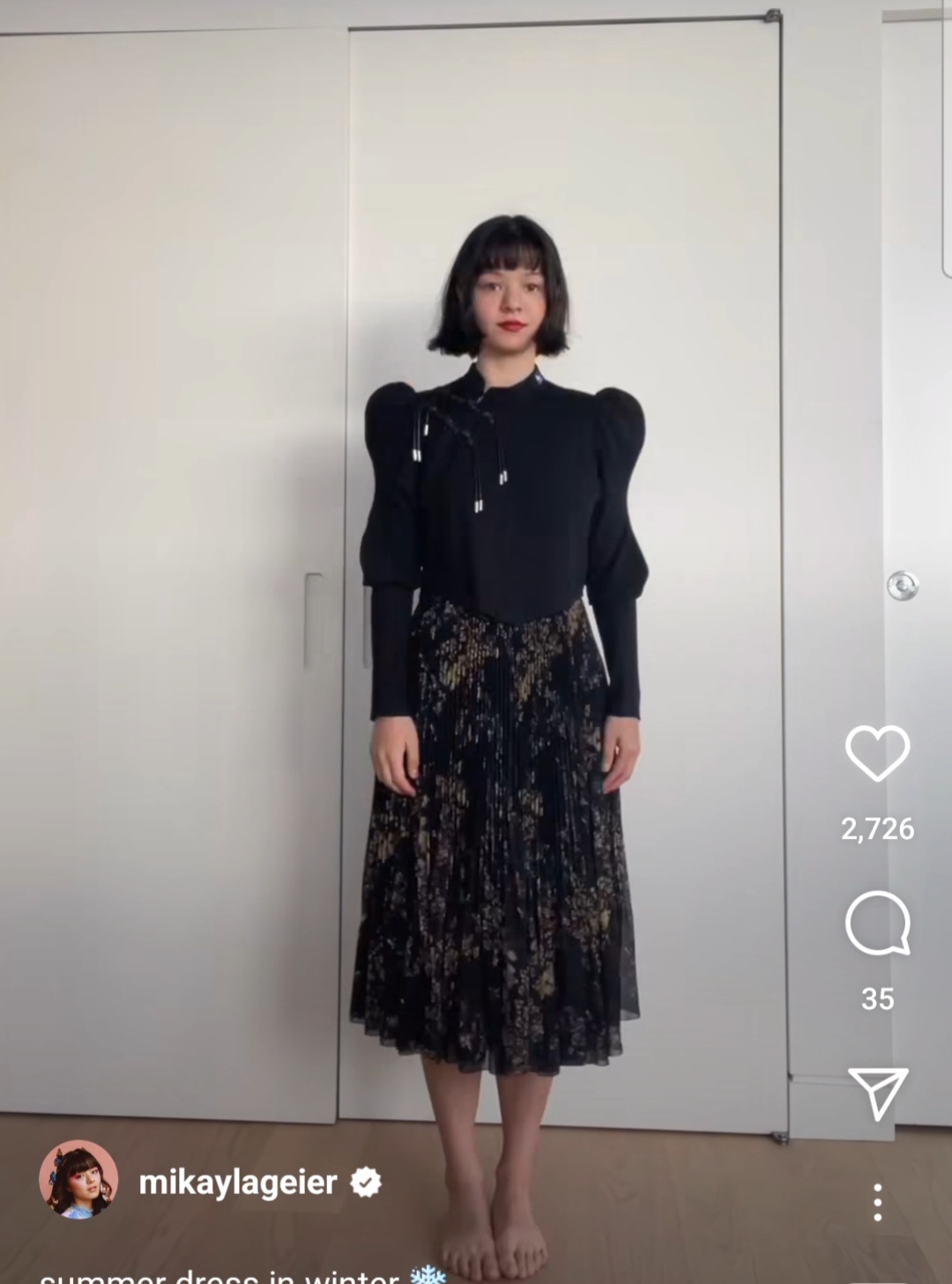Open mikaylageier's profile picture

(78, 1181)
